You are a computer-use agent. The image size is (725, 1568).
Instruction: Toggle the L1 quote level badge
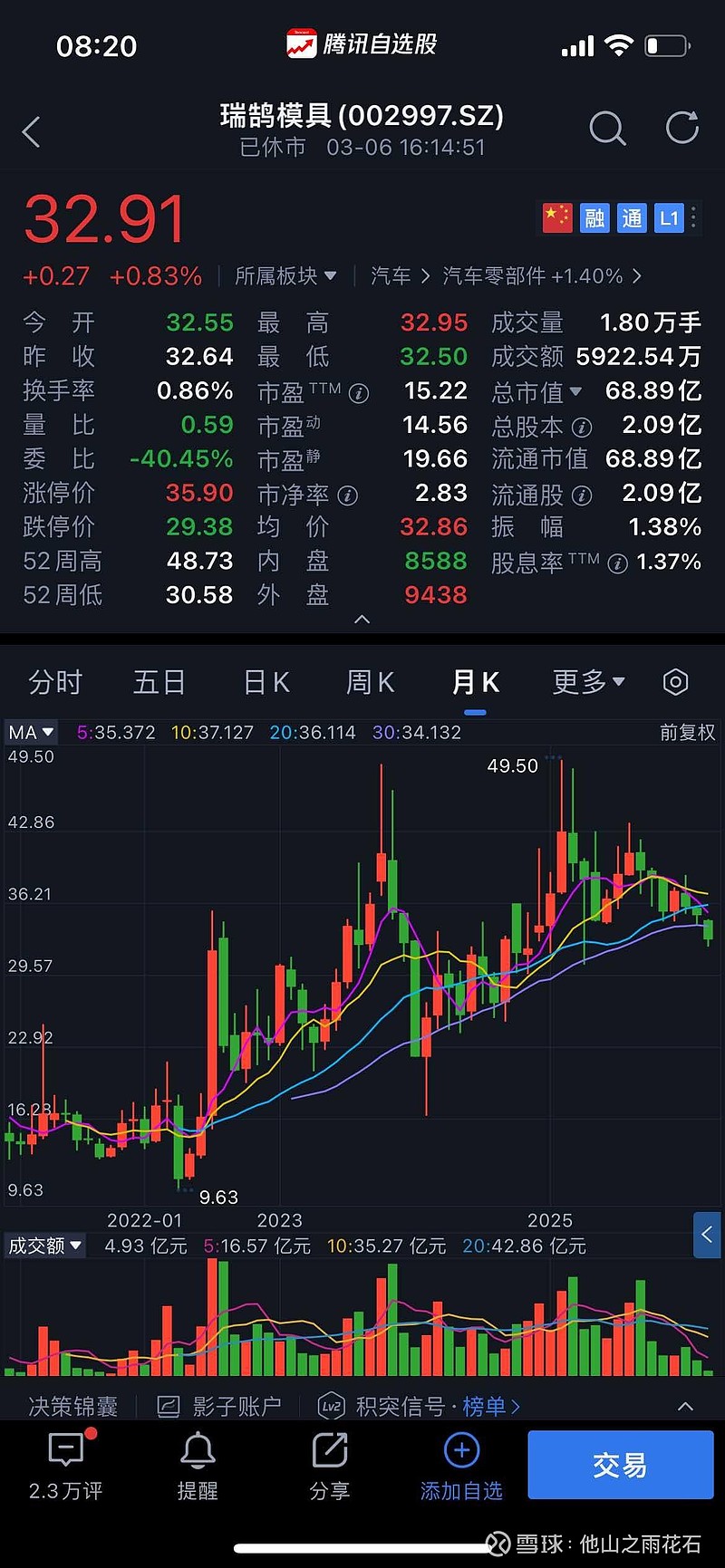669,218
